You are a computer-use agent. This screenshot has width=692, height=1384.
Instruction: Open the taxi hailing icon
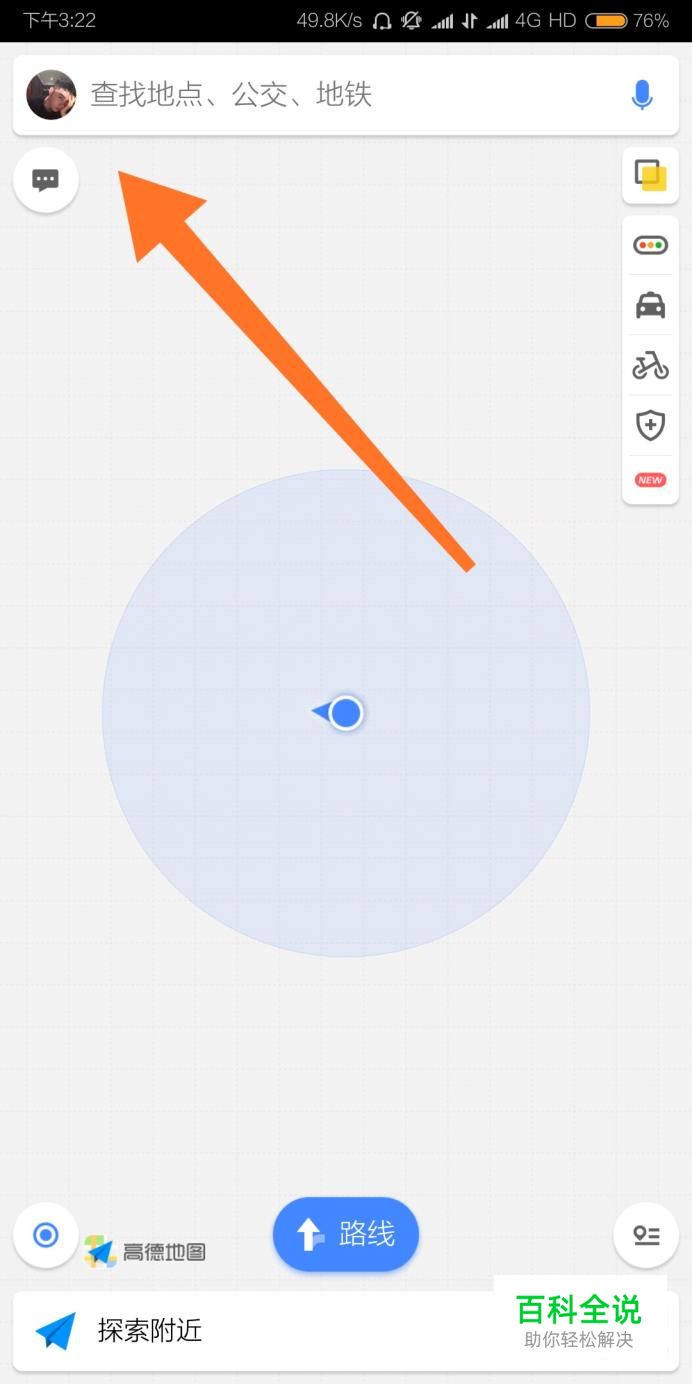[650, 305]
